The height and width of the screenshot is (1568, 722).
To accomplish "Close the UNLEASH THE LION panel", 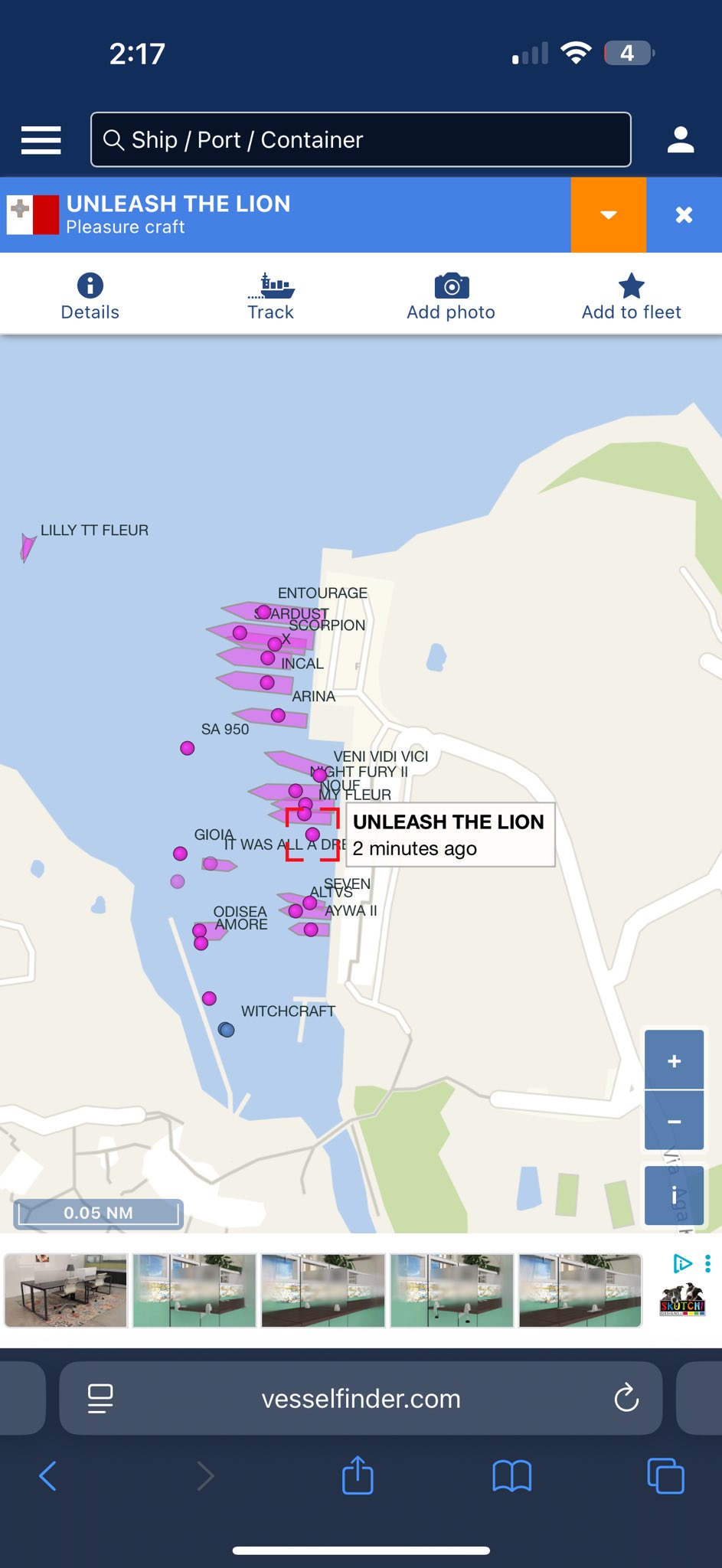I will [x=684, y=215].
